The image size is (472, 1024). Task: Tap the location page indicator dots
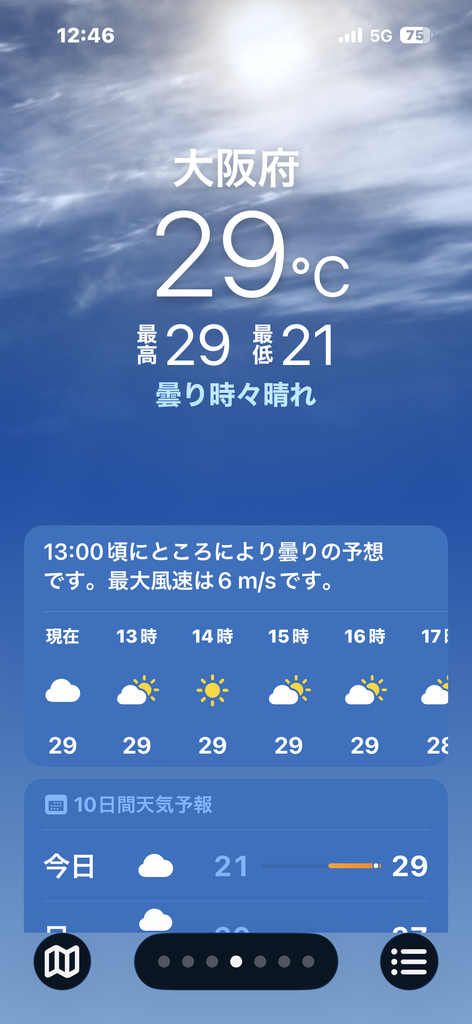pyautogui.click(x=236, y=961)
